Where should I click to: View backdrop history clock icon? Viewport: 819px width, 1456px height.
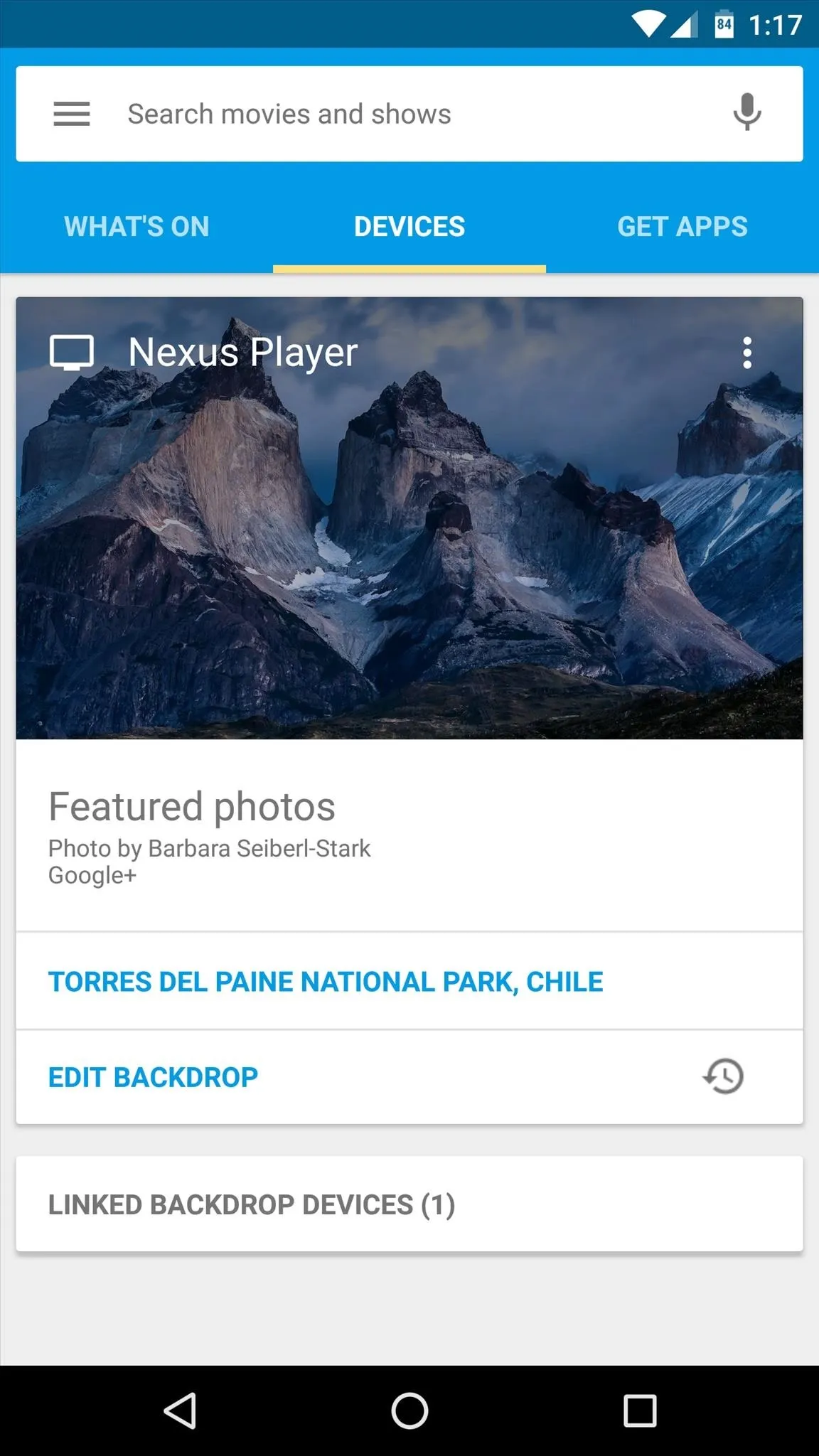pyautogui.click(x=724, y=1076)
